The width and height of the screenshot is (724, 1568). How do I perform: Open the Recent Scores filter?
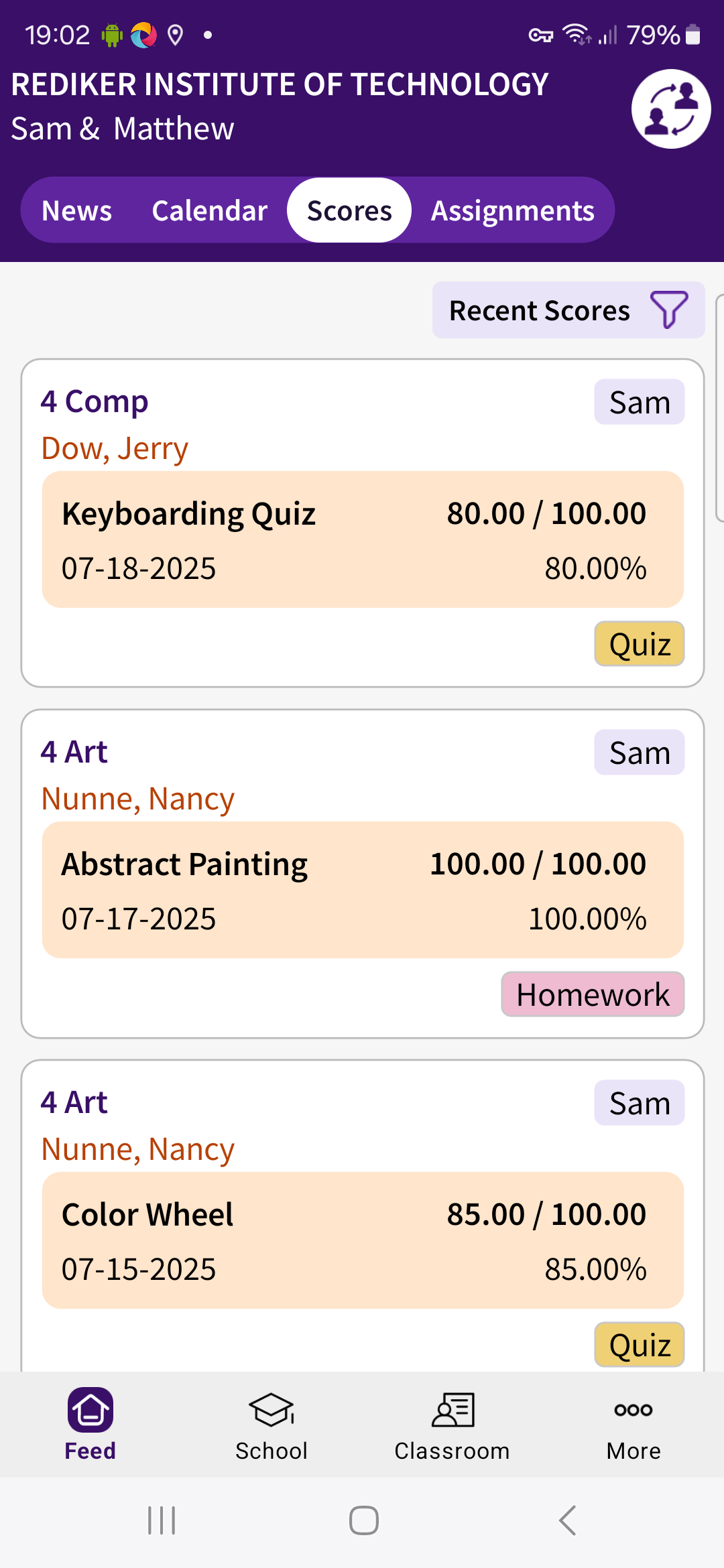568,310
